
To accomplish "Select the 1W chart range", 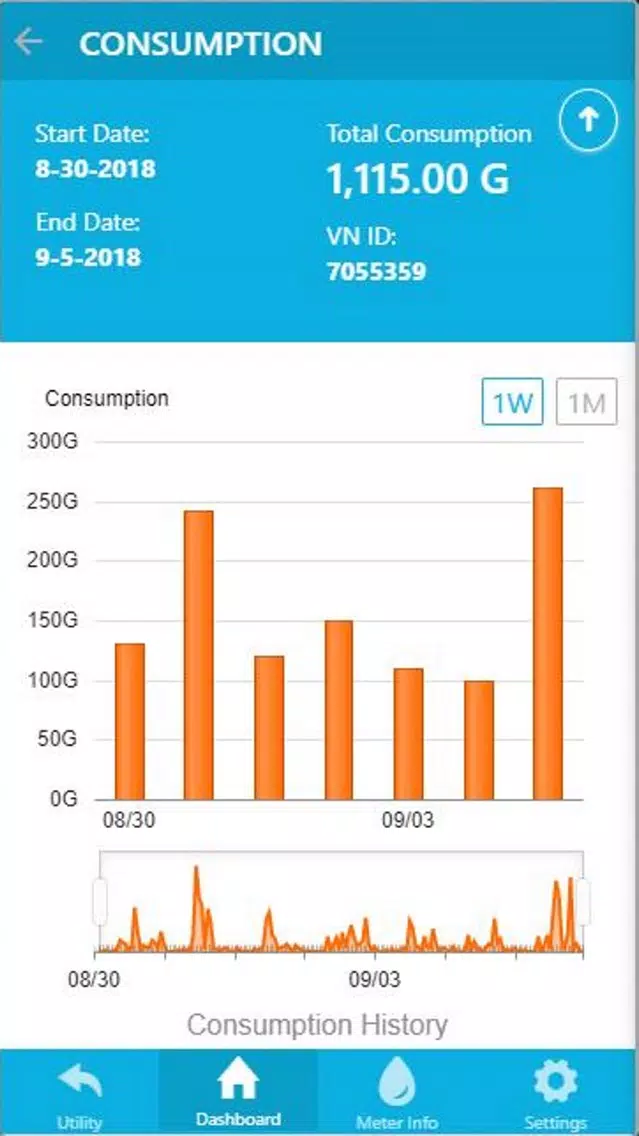I will click(x=512, y=401).
